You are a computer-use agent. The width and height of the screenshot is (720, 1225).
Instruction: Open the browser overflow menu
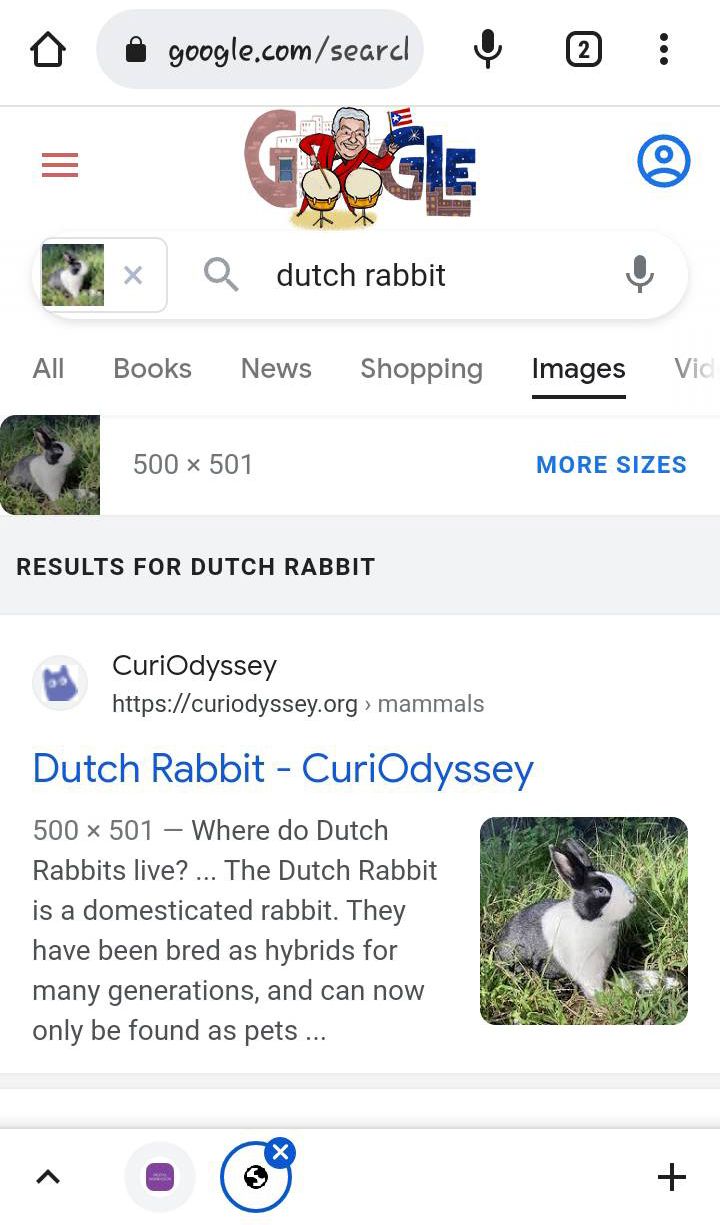coord(663,49)
